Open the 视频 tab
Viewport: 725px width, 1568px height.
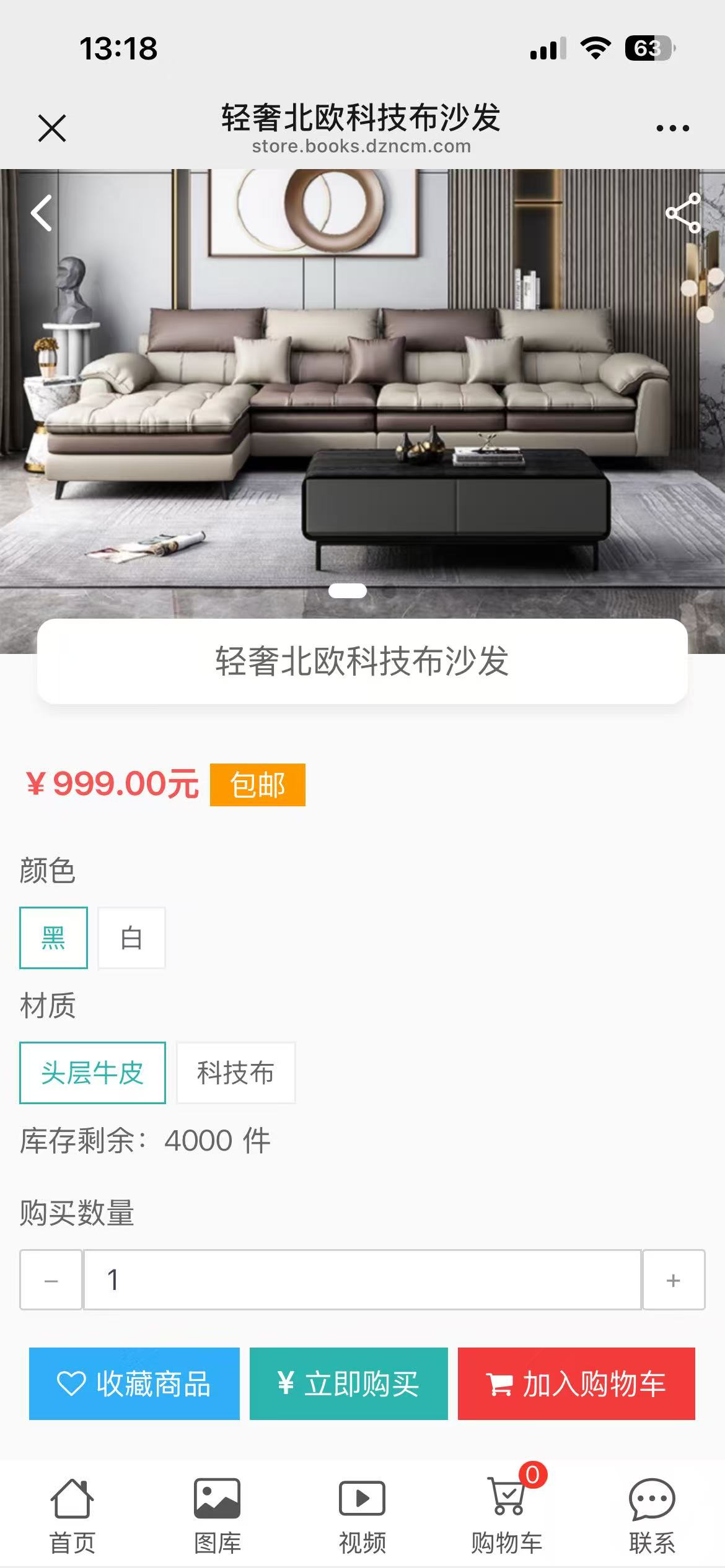tap(362, 1516)
